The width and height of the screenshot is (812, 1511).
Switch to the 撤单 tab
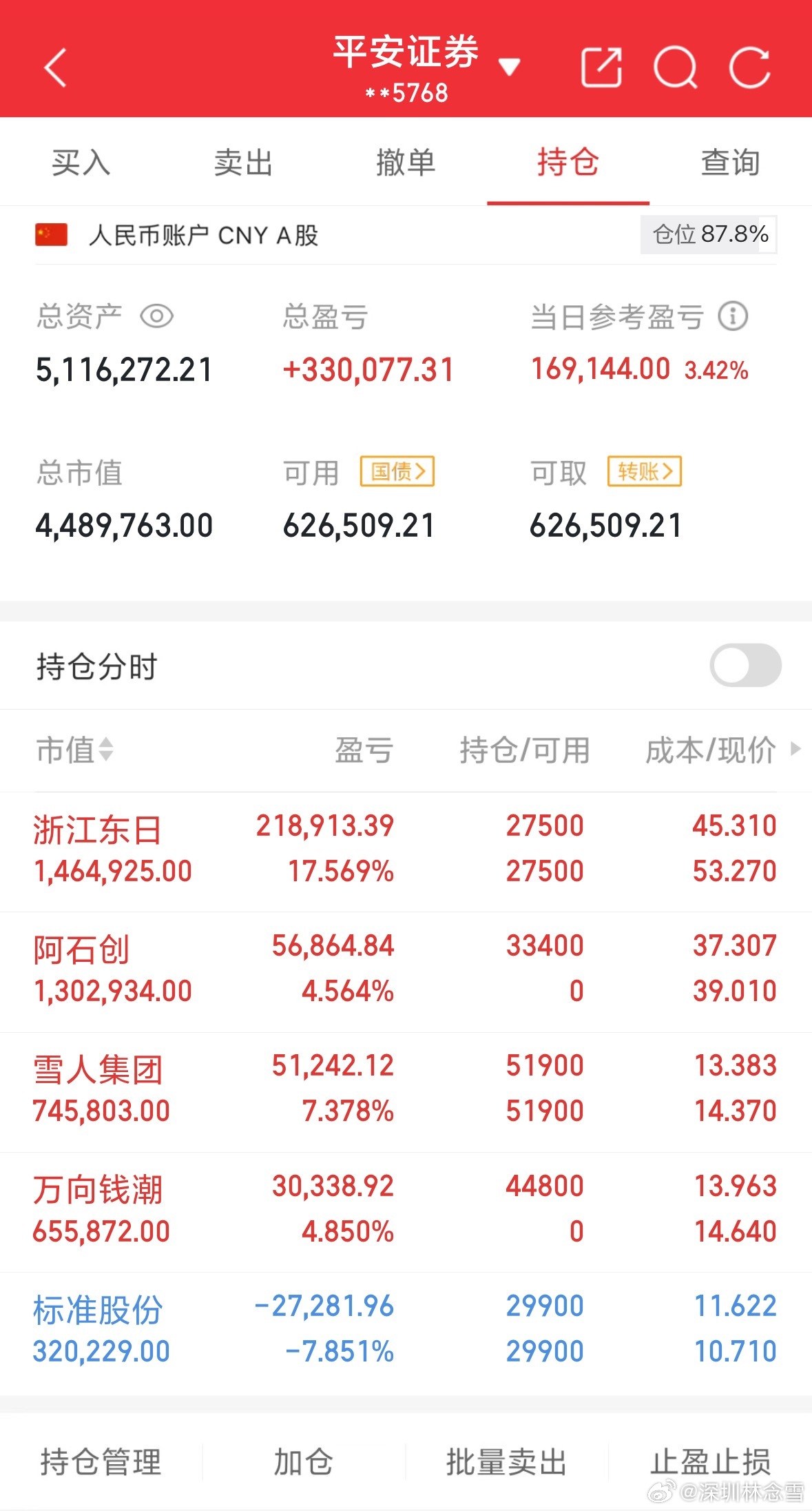pos(406,163)
